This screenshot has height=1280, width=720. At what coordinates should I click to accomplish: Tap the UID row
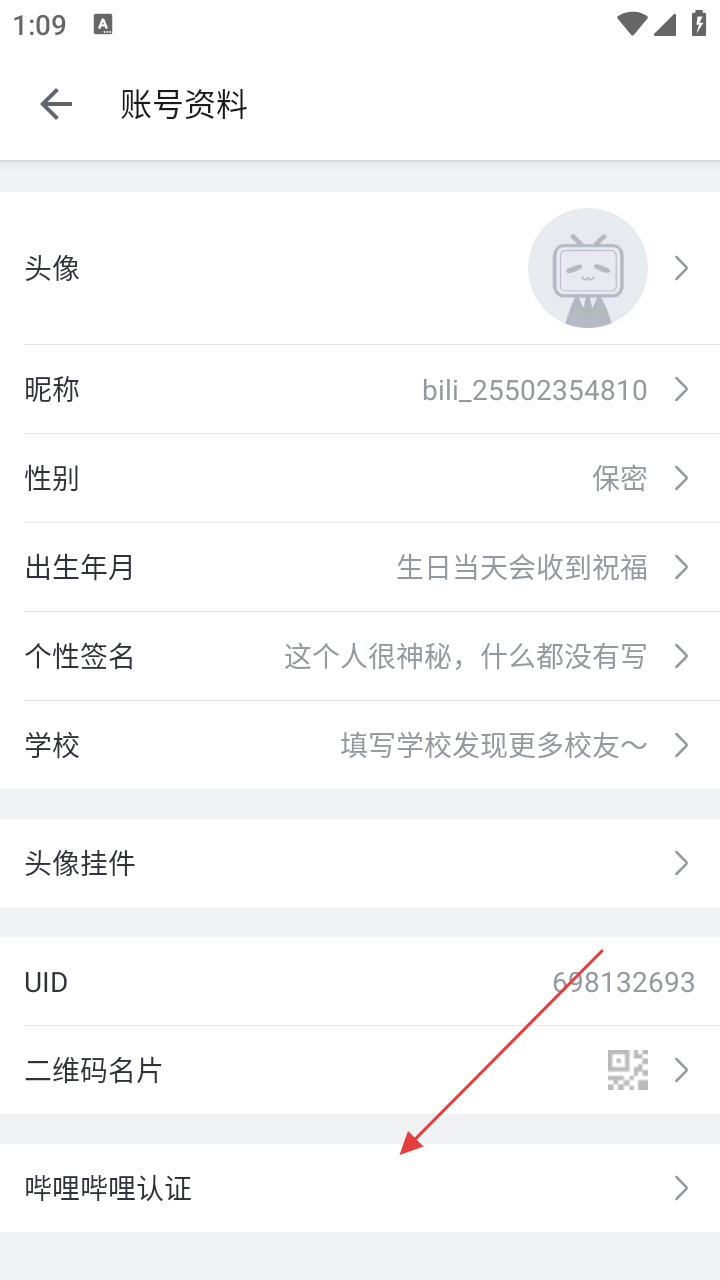(x=360, y=982)
